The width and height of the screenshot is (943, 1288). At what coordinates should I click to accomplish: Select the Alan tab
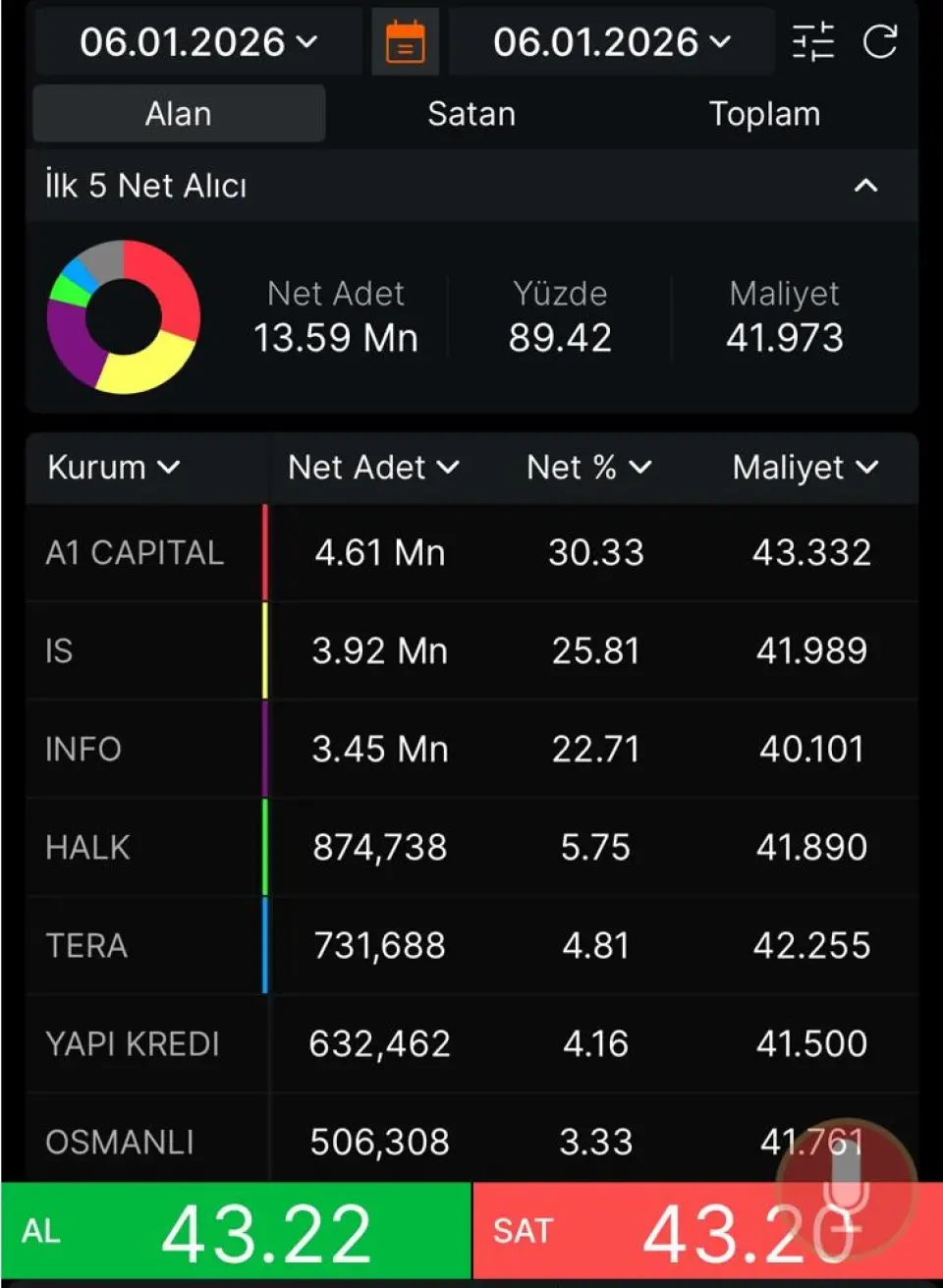point(179,114)
